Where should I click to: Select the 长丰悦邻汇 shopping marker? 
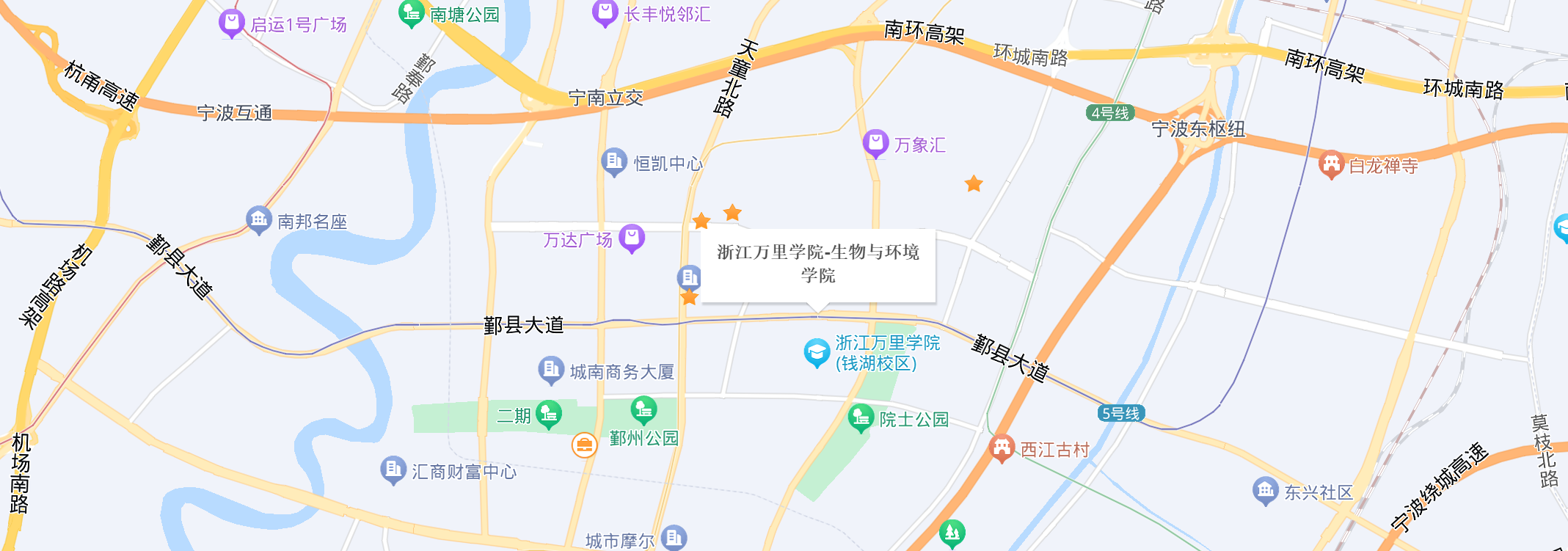pos(605,12)
